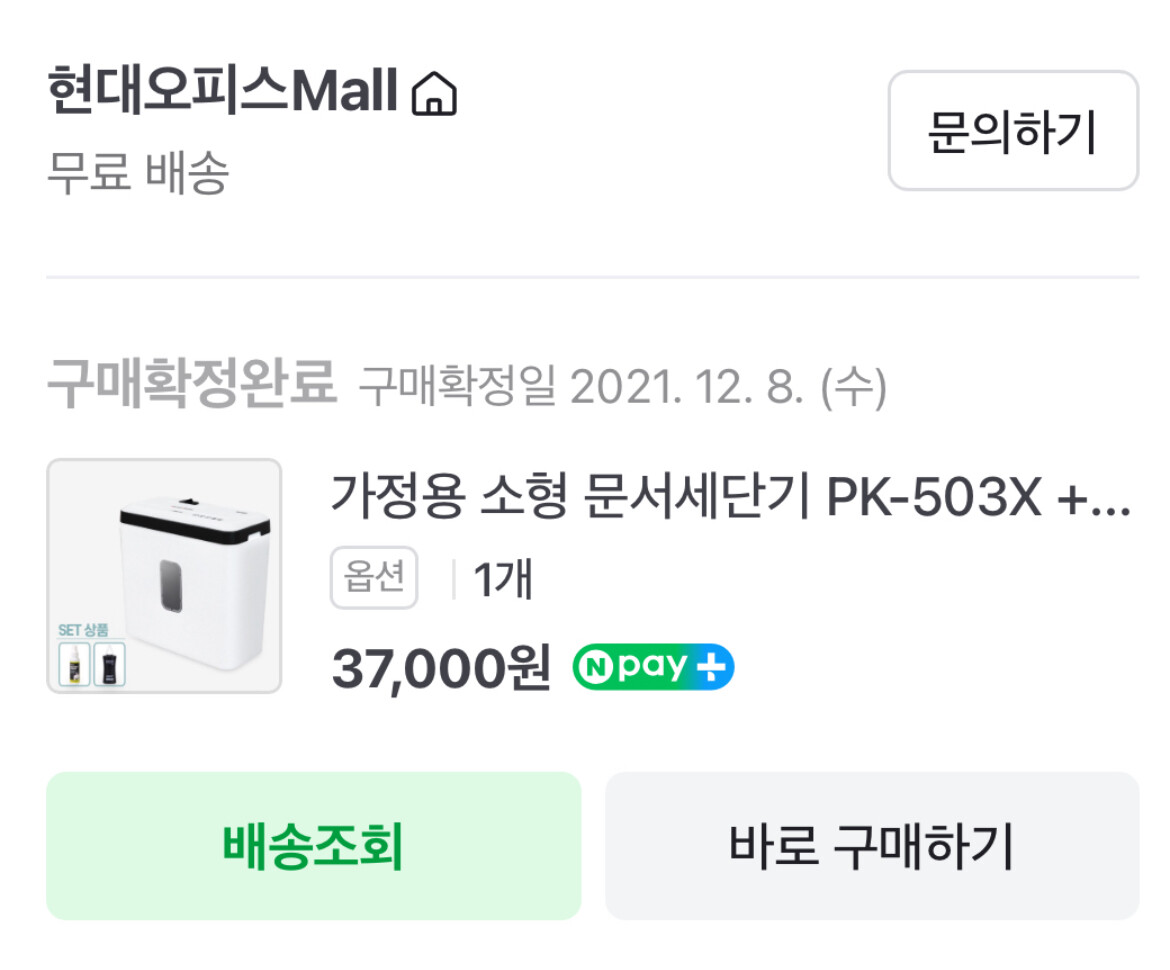Open the 가정용 소형 문서세단기 product title
Image resolution: width=1170 pixels, height=970 pixels.
point(730,497)
